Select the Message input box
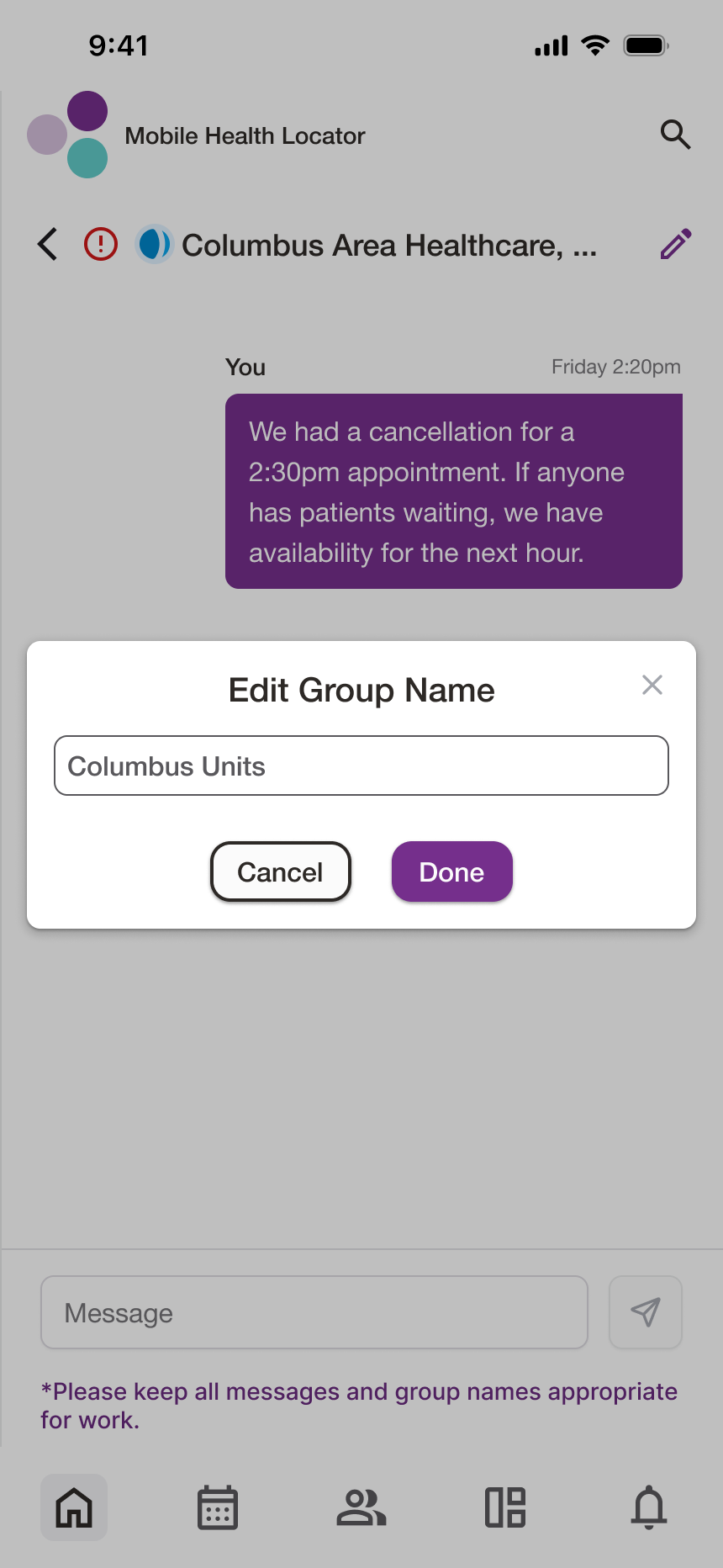Screen dimensions: 723x1568 point(313,1312)
